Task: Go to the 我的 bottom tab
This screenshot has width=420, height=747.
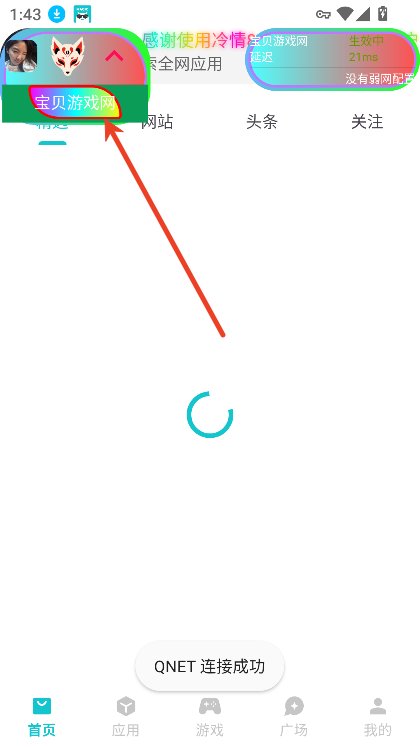Action: click(x=378, y=717)
